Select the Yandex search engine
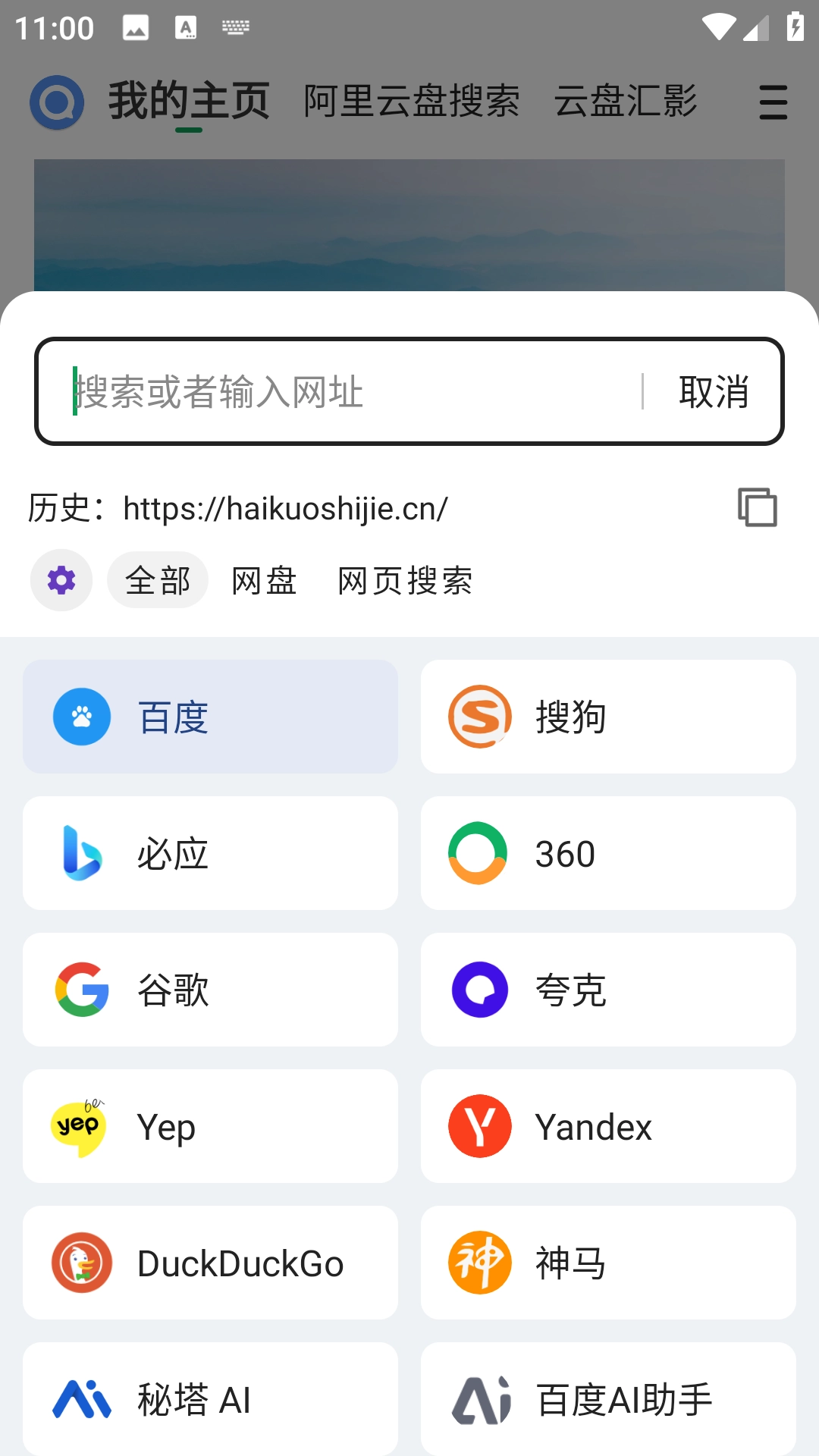Viewport: 819px width, 1456px height. [608, 1126]
